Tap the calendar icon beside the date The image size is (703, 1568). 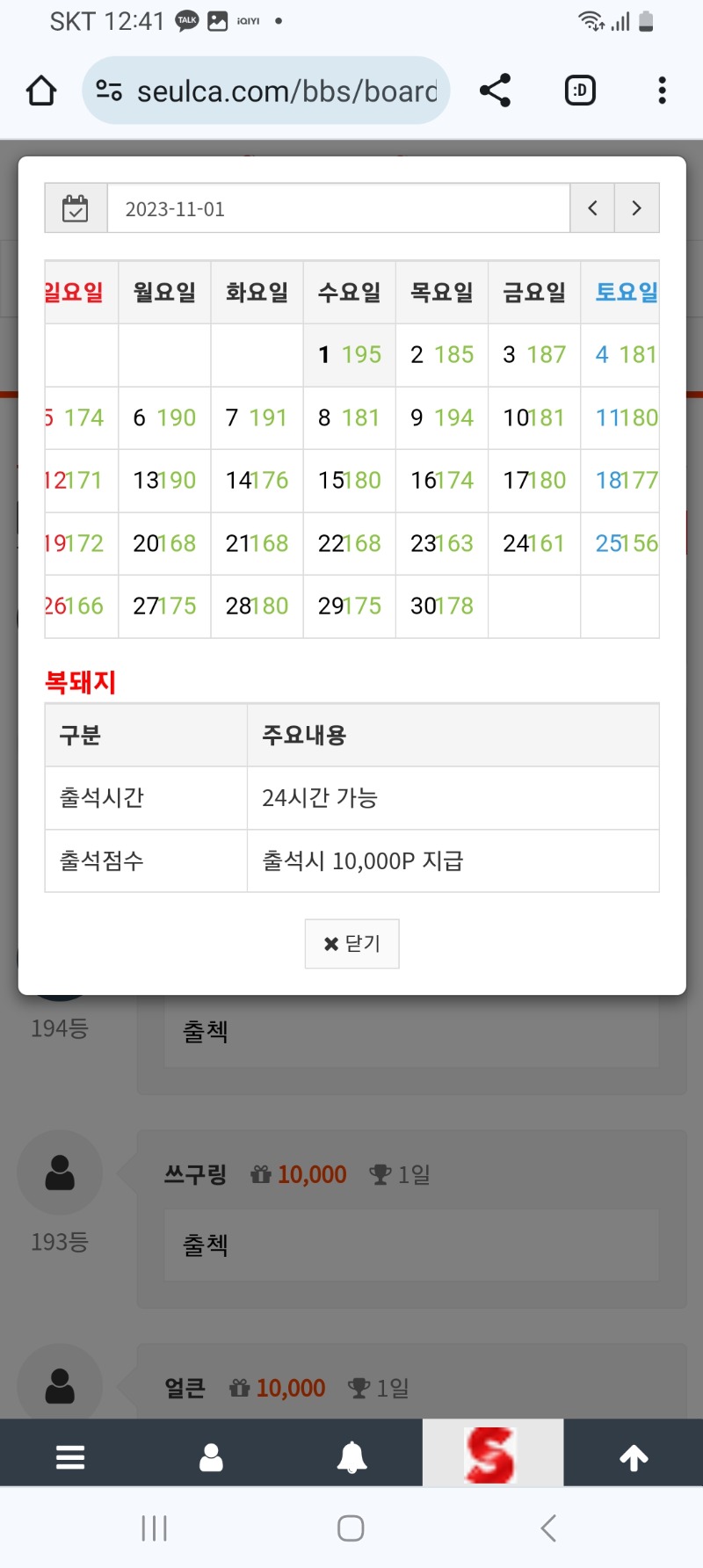point(76,208)
